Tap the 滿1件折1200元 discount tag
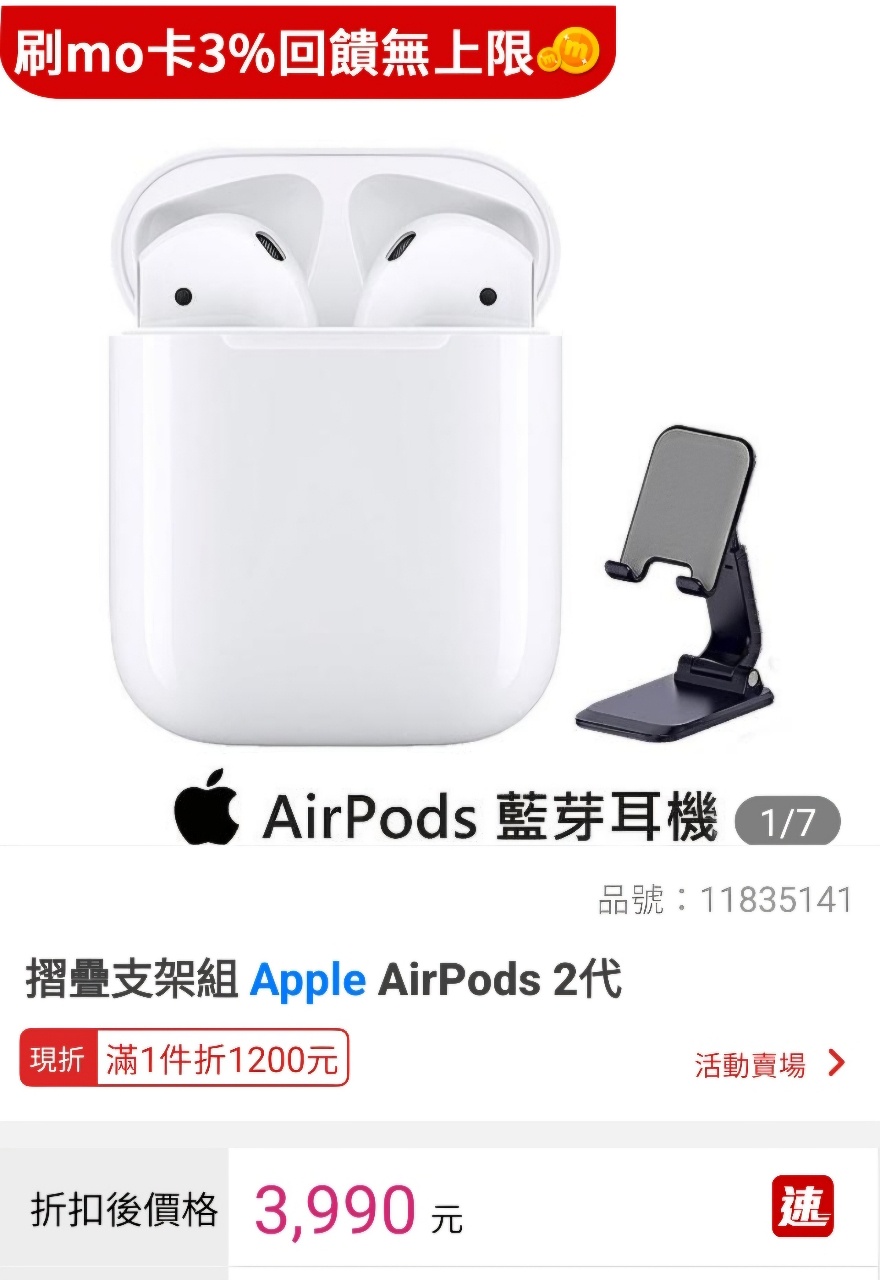The height and width of the screenshot is (1280, 880). pos(222,1058)
